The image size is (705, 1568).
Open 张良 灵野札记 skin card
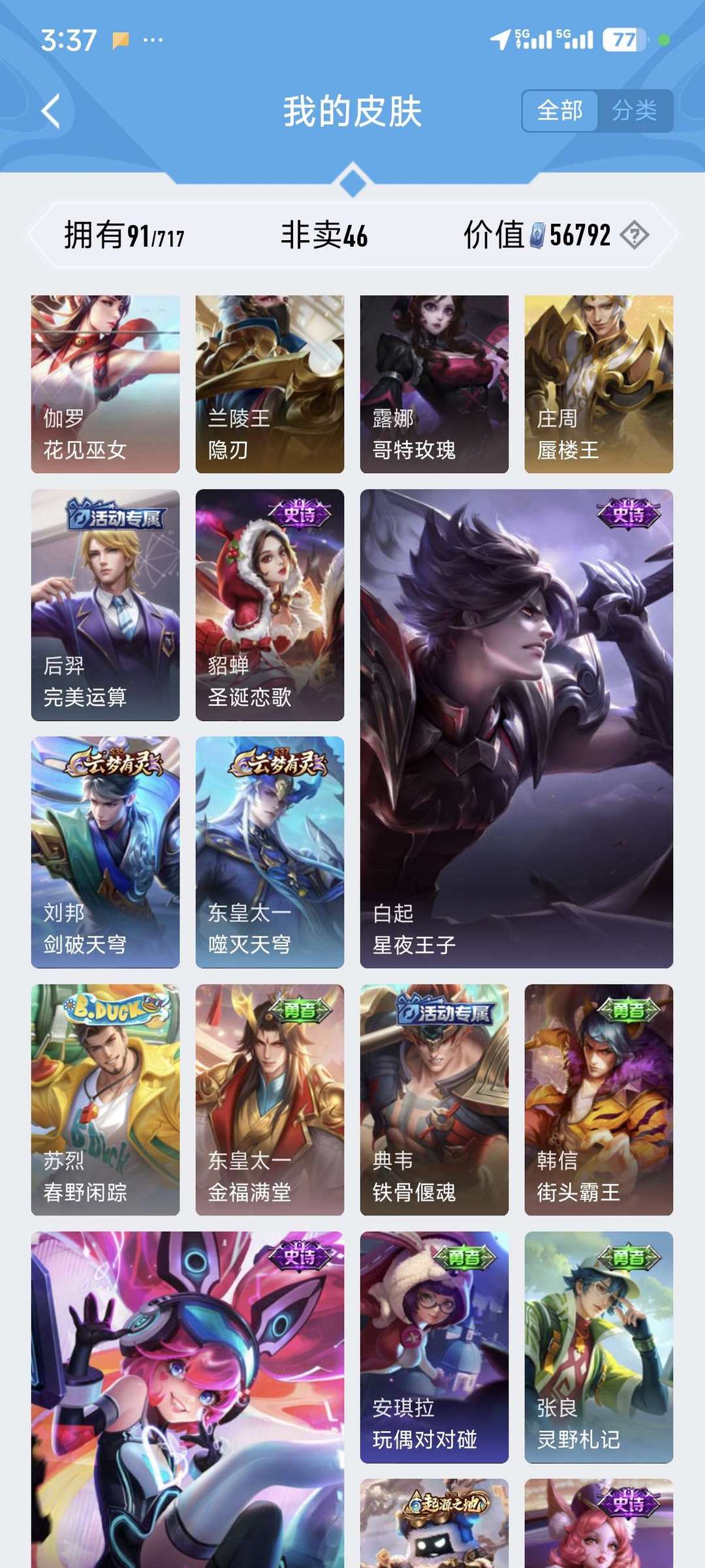click(599, 1347)
